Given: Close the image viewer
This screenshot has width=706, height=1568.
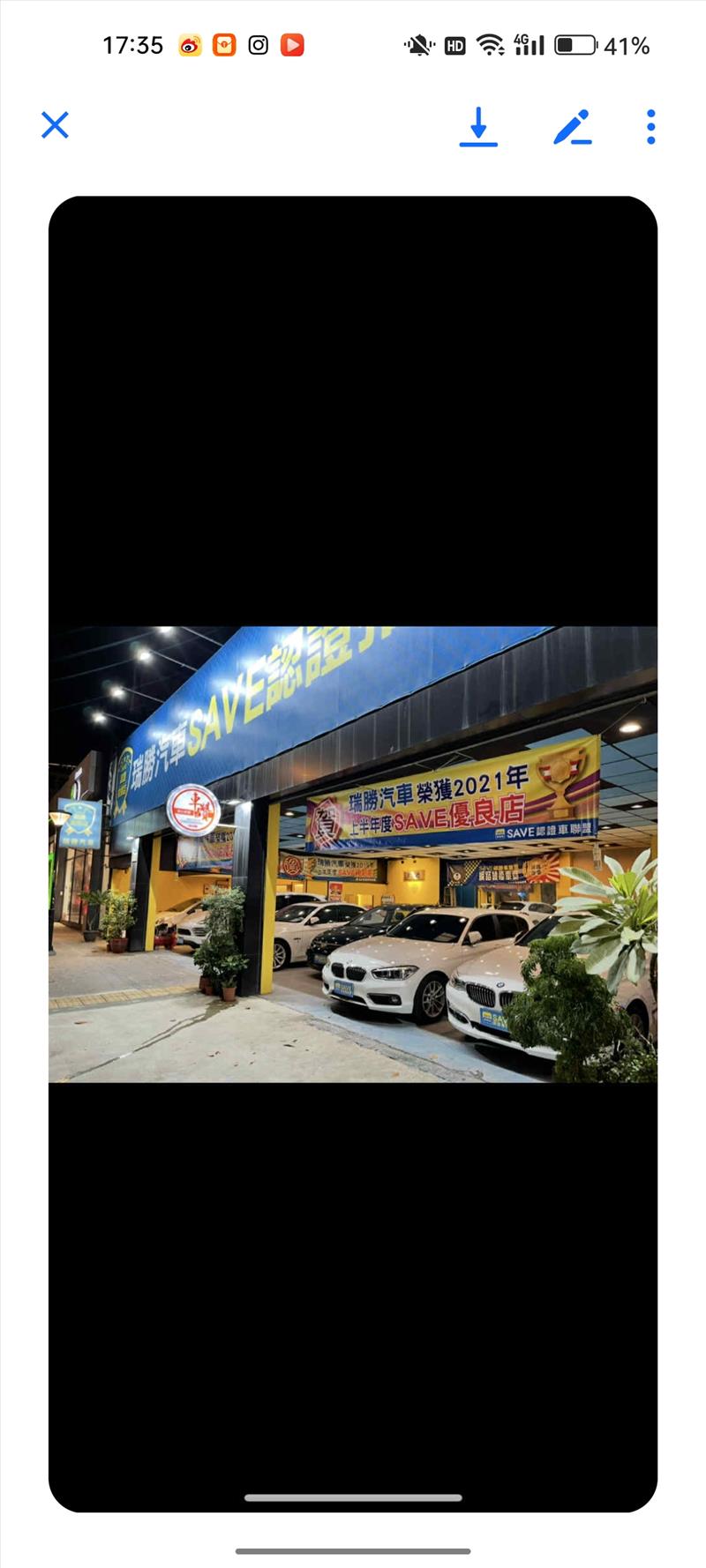Looking at the screenshot, I should coord(55,125).
